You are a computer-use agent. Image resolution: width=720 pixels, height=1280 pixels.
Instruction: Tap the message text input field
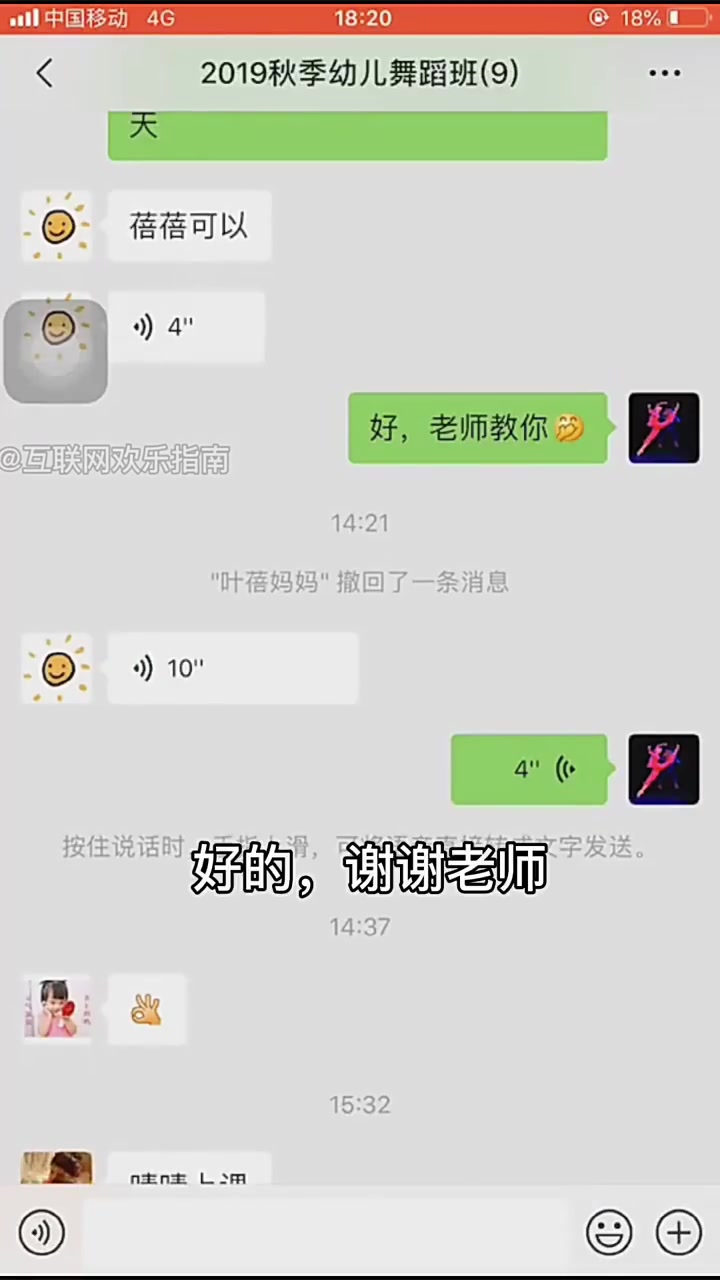tap(325, 1232)
